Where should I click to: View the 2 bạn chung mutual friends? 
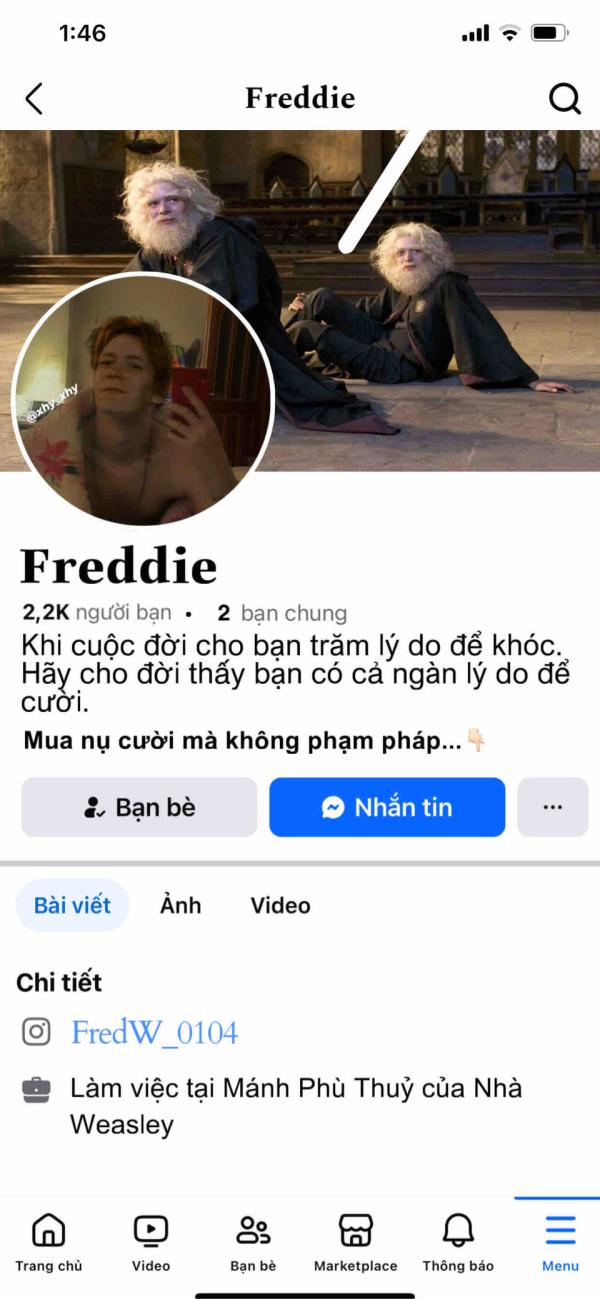[282, 613]
